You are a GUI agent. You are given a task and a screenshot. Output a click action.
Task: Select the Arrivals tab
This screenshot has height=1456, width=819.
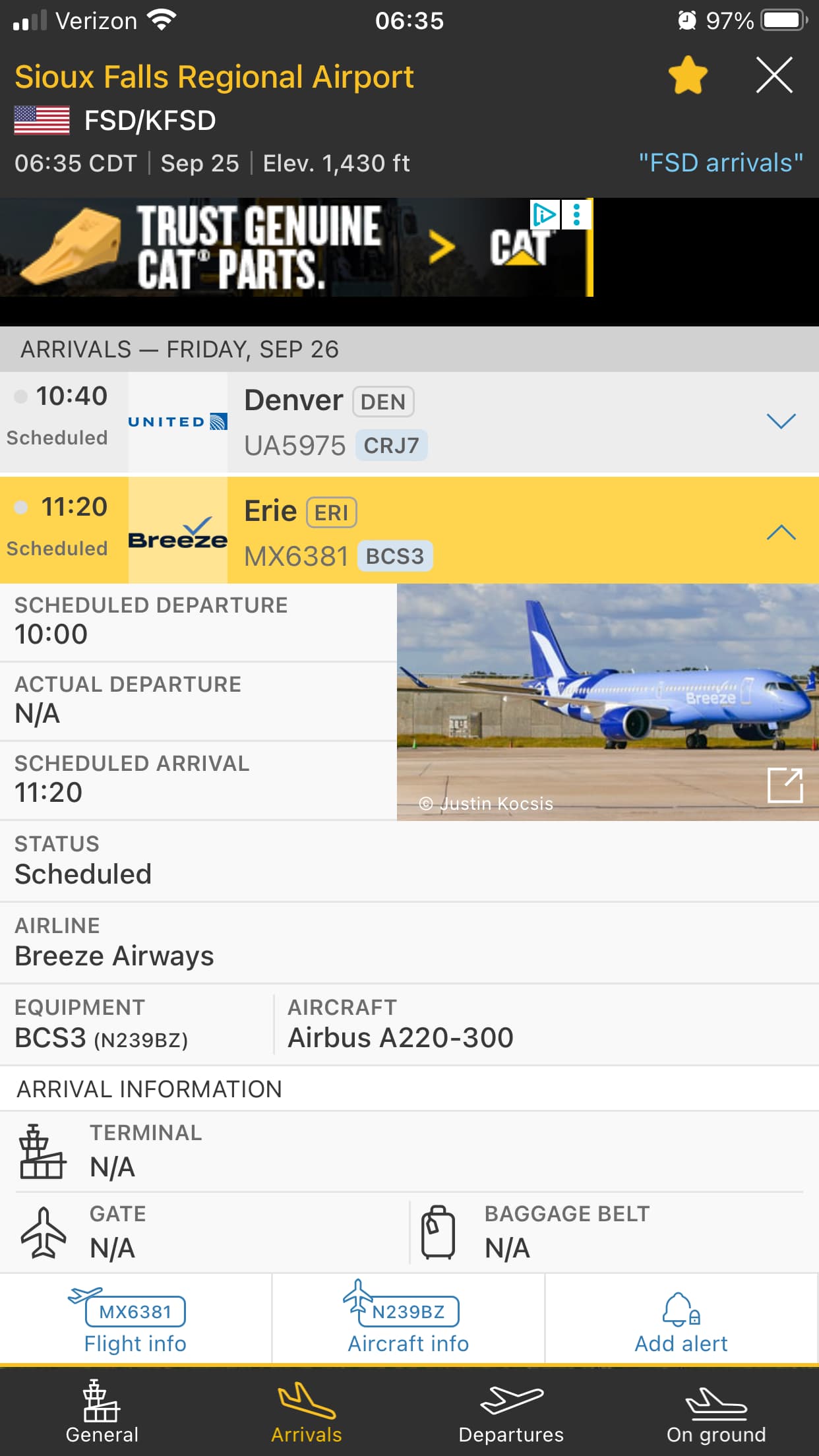point(307,1412)
